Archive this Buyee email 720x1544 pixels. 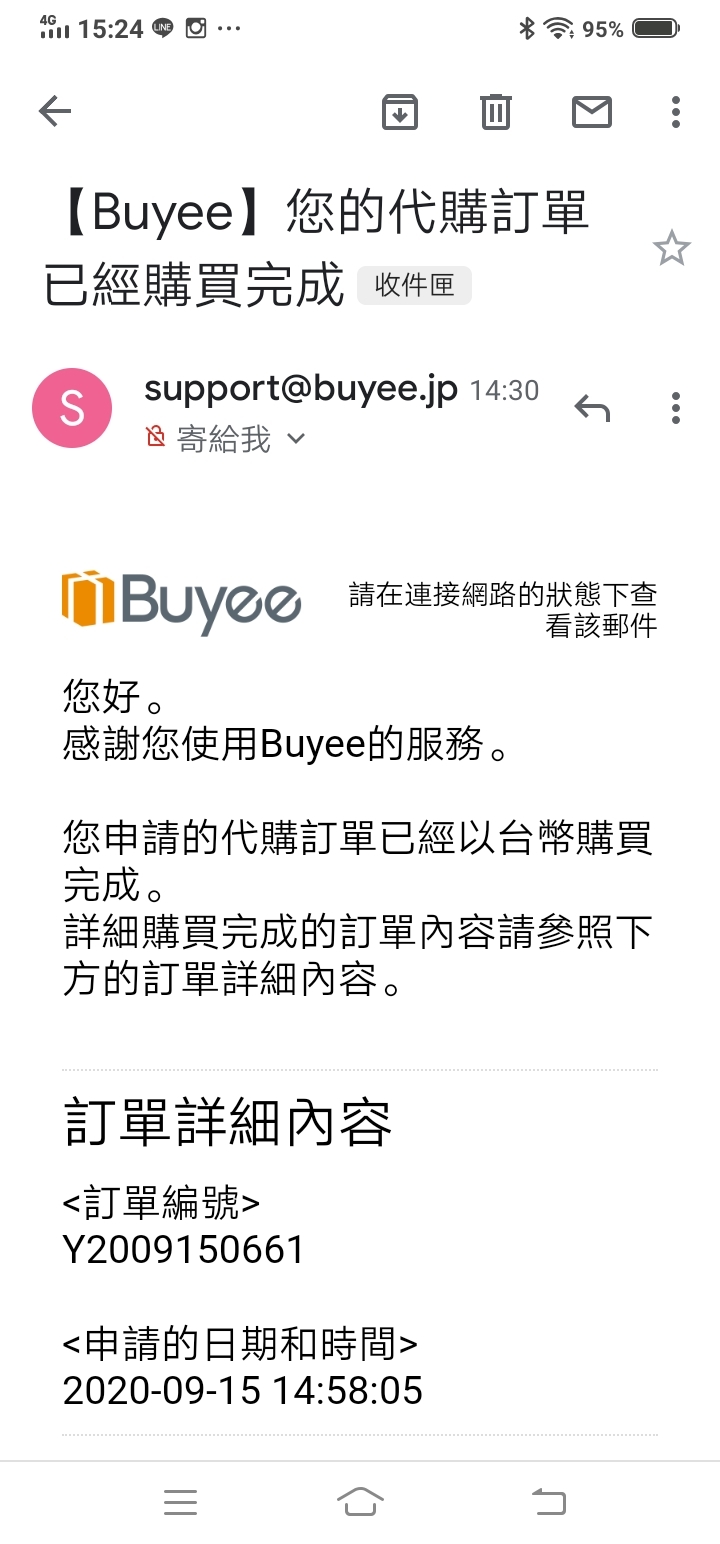point(400,111)
